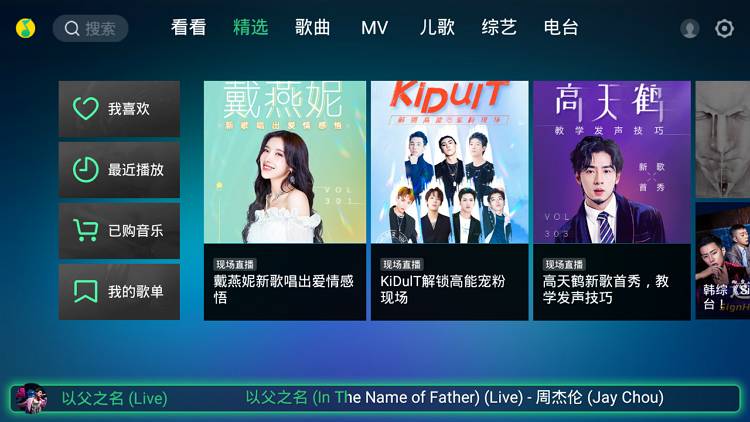Open the 韩综 card with the partly hidden title
Screen dimensions: 750x422
pyautogui.click(x=723, y=262)
